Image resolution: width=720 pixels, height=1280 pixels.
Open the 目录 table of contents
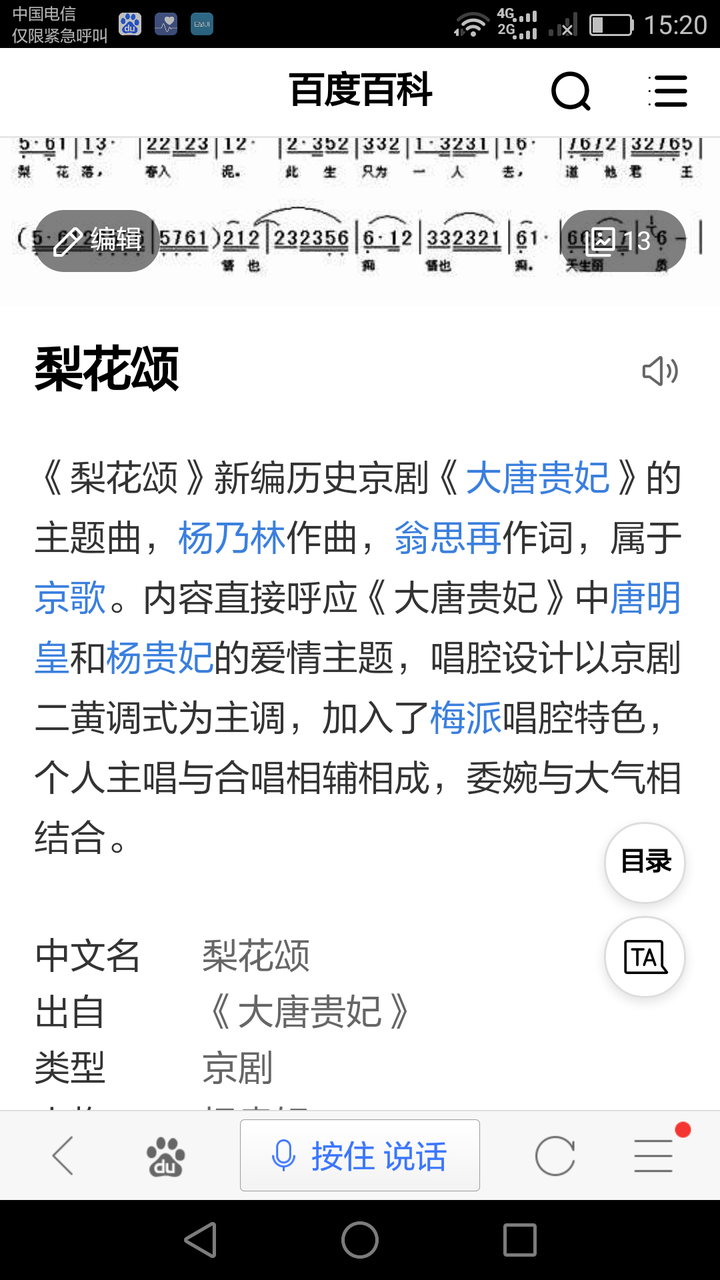coord(644,862)
